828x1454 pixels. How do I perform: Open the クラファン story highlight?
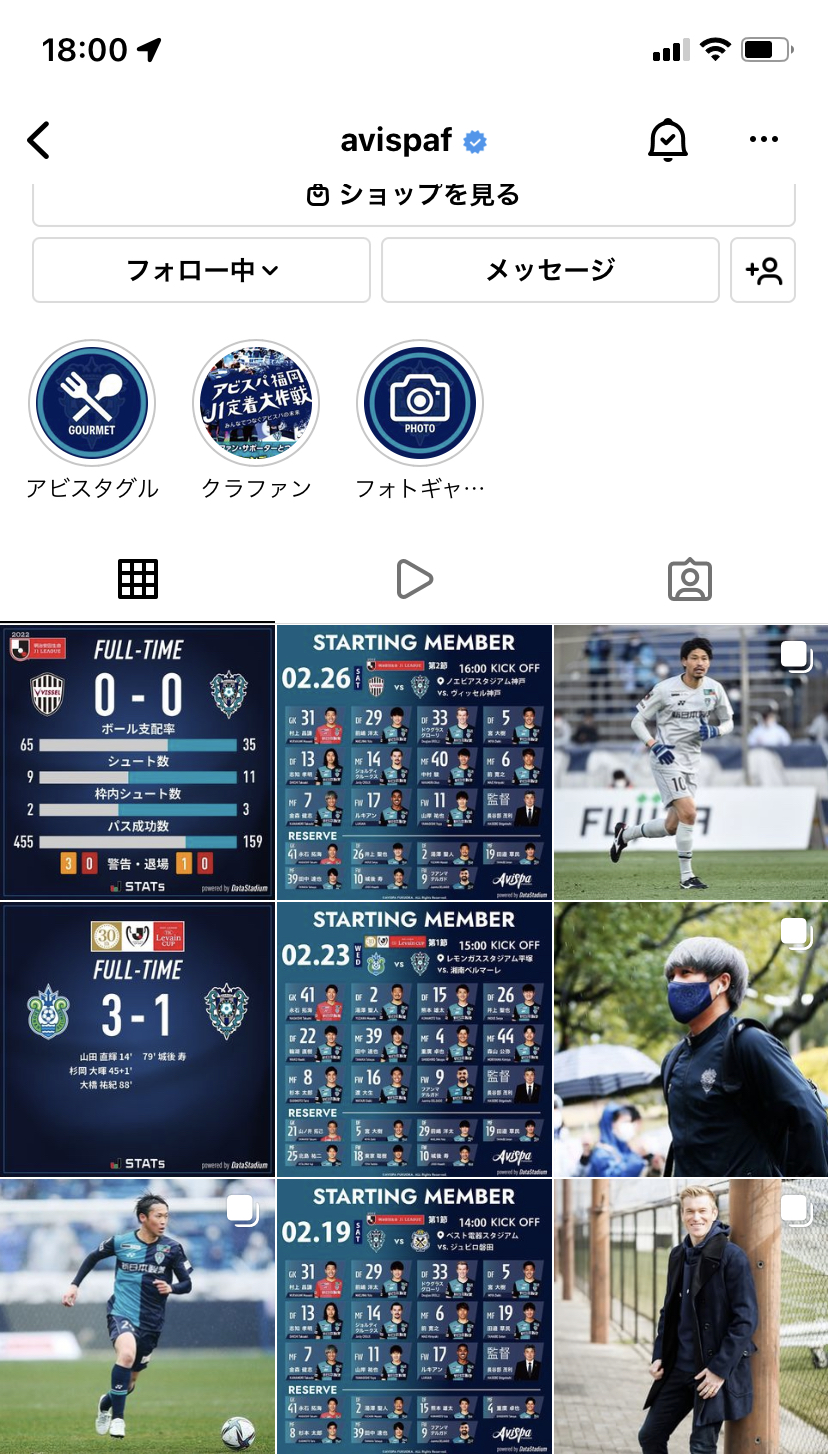[256, 404]
